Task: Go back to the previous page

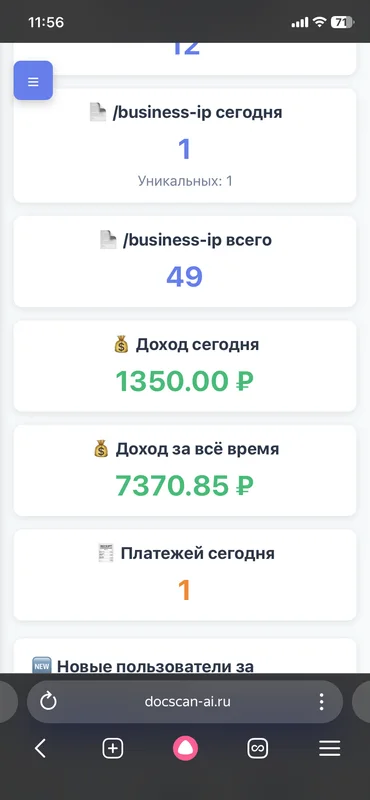Action: 40,748
